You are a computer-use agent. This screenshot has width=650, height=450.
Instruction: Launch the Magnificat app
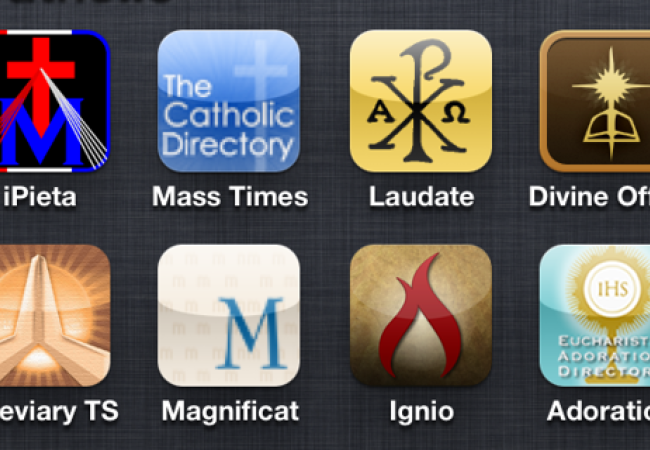coord(229,315)
